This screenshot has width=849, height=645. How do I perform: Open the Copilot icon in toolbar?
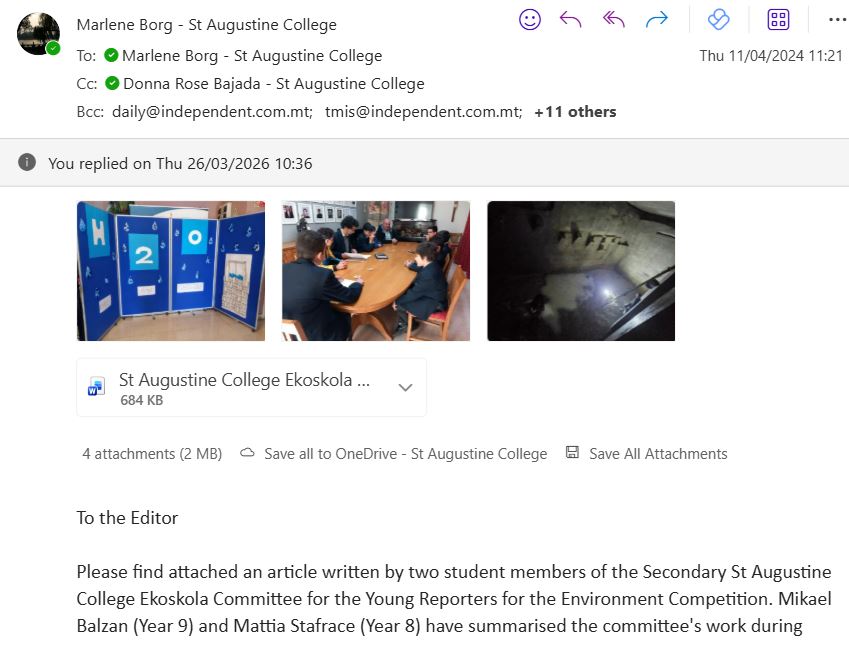click(x=718, y=19)
